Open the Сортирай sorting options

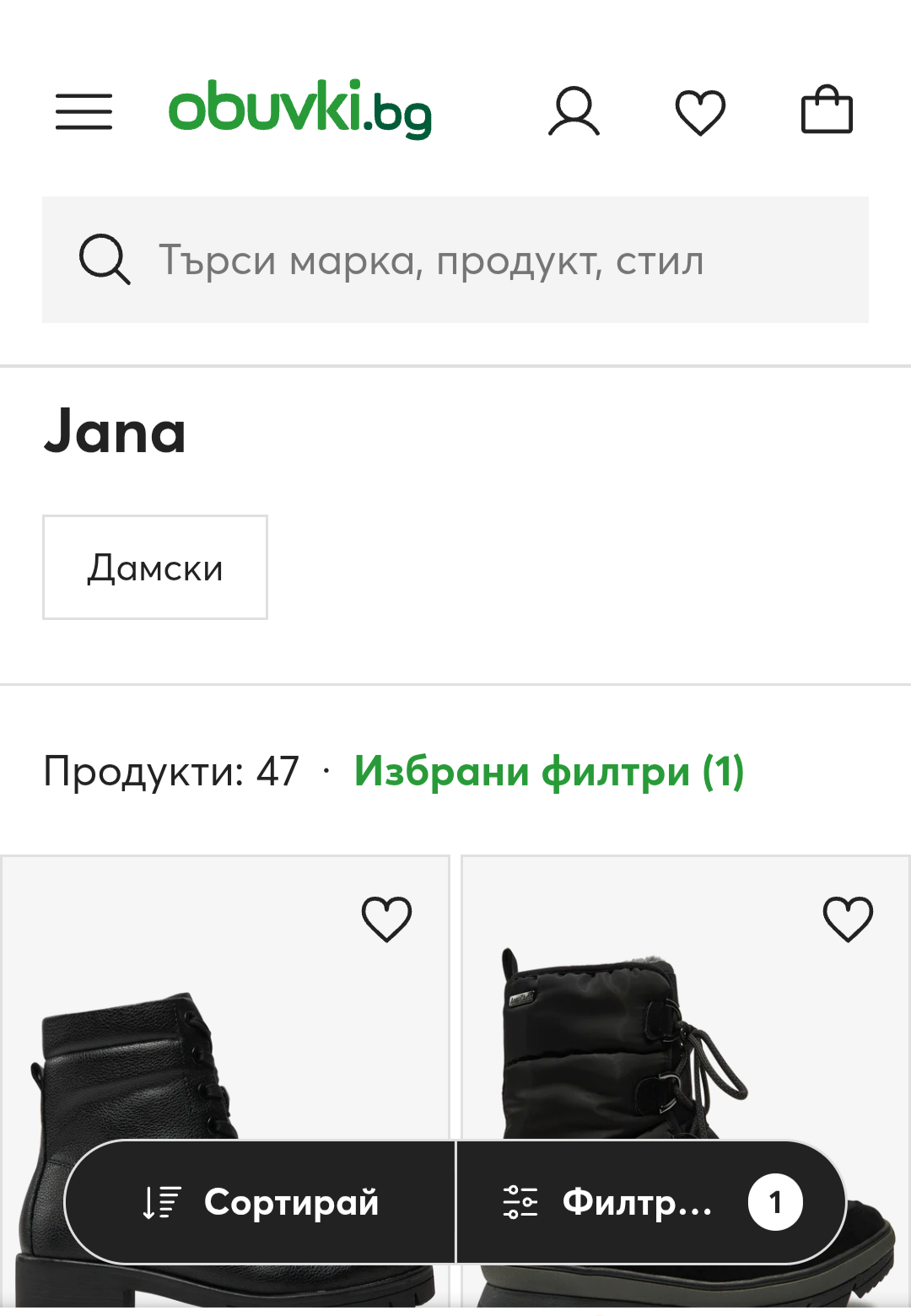261,1202
